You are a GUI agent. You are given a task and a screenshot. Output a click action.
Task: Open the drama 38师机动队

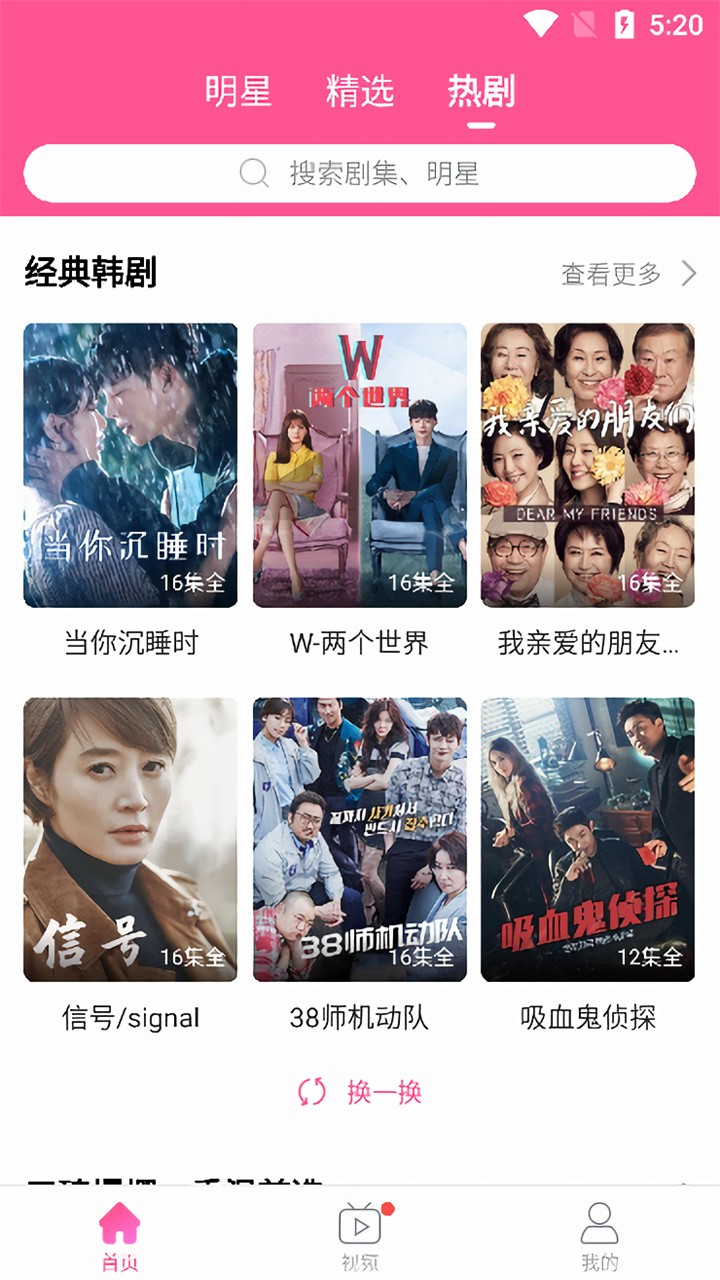point(360,840)
